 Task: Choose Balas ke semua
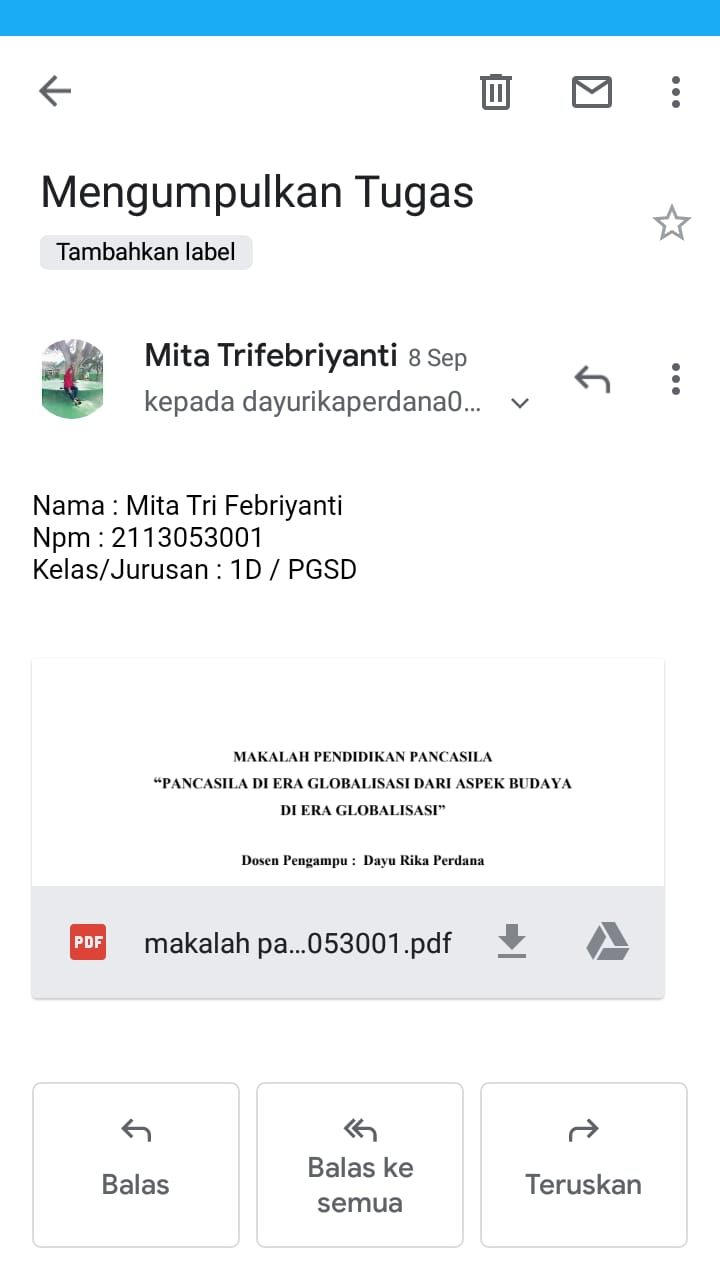(360, 1164)
